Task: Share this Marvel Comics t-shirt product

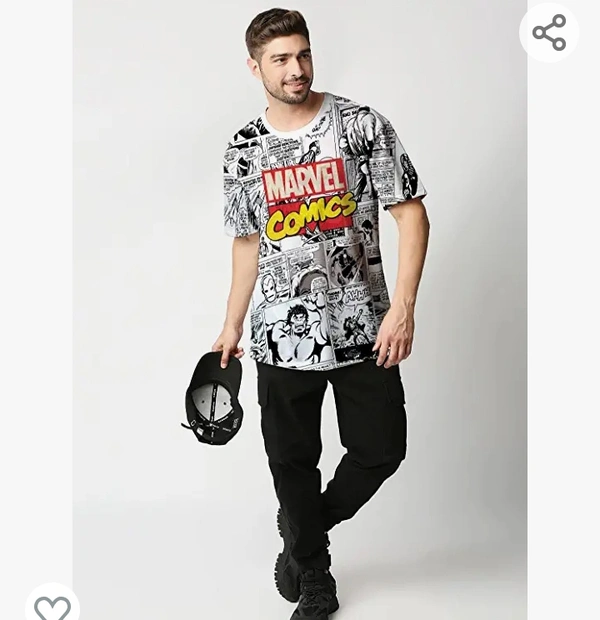Action: [x=549, y=32]
